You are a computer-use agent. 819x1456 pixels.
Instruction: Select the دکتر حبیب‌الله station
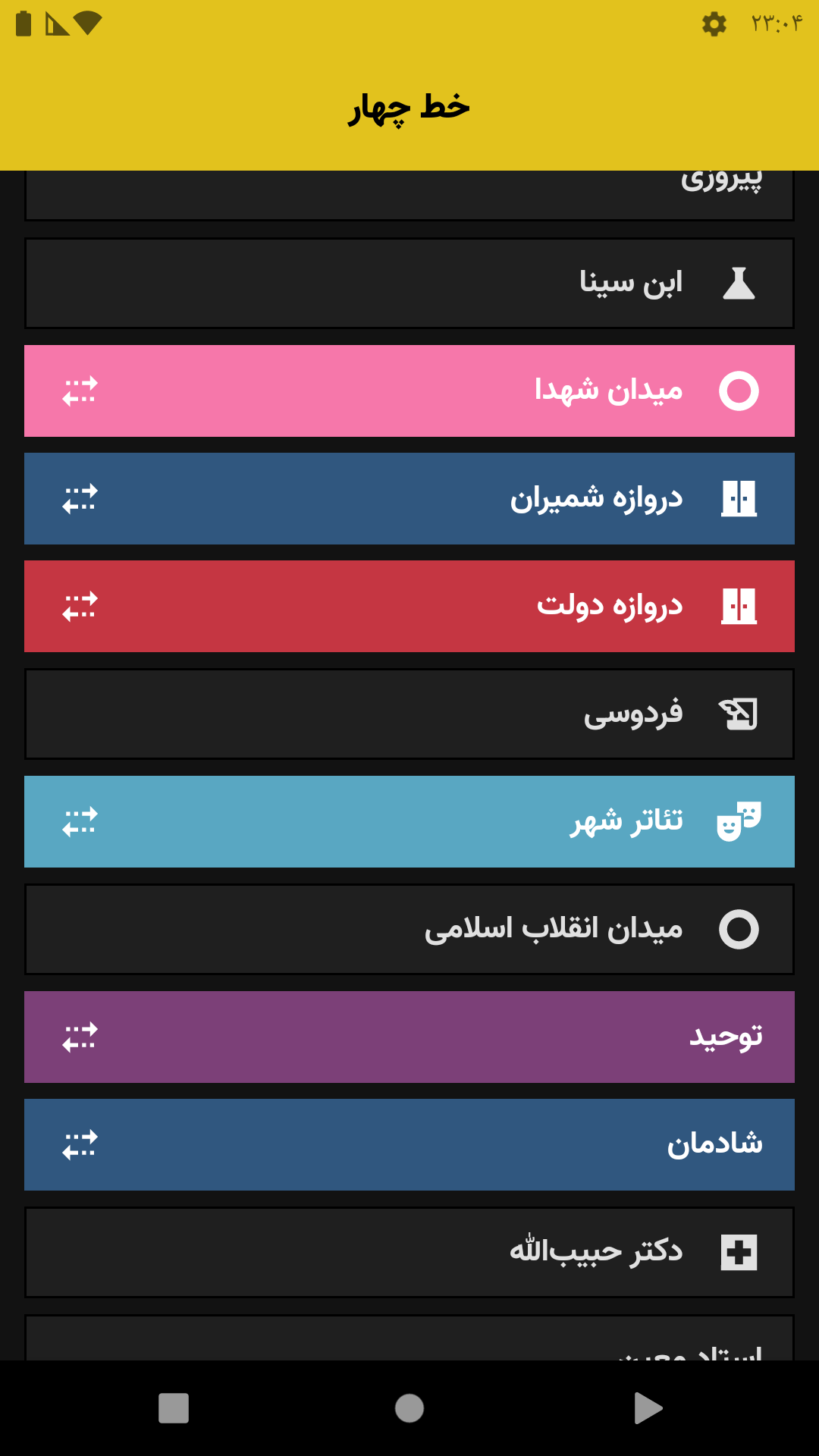point(409,1252)
